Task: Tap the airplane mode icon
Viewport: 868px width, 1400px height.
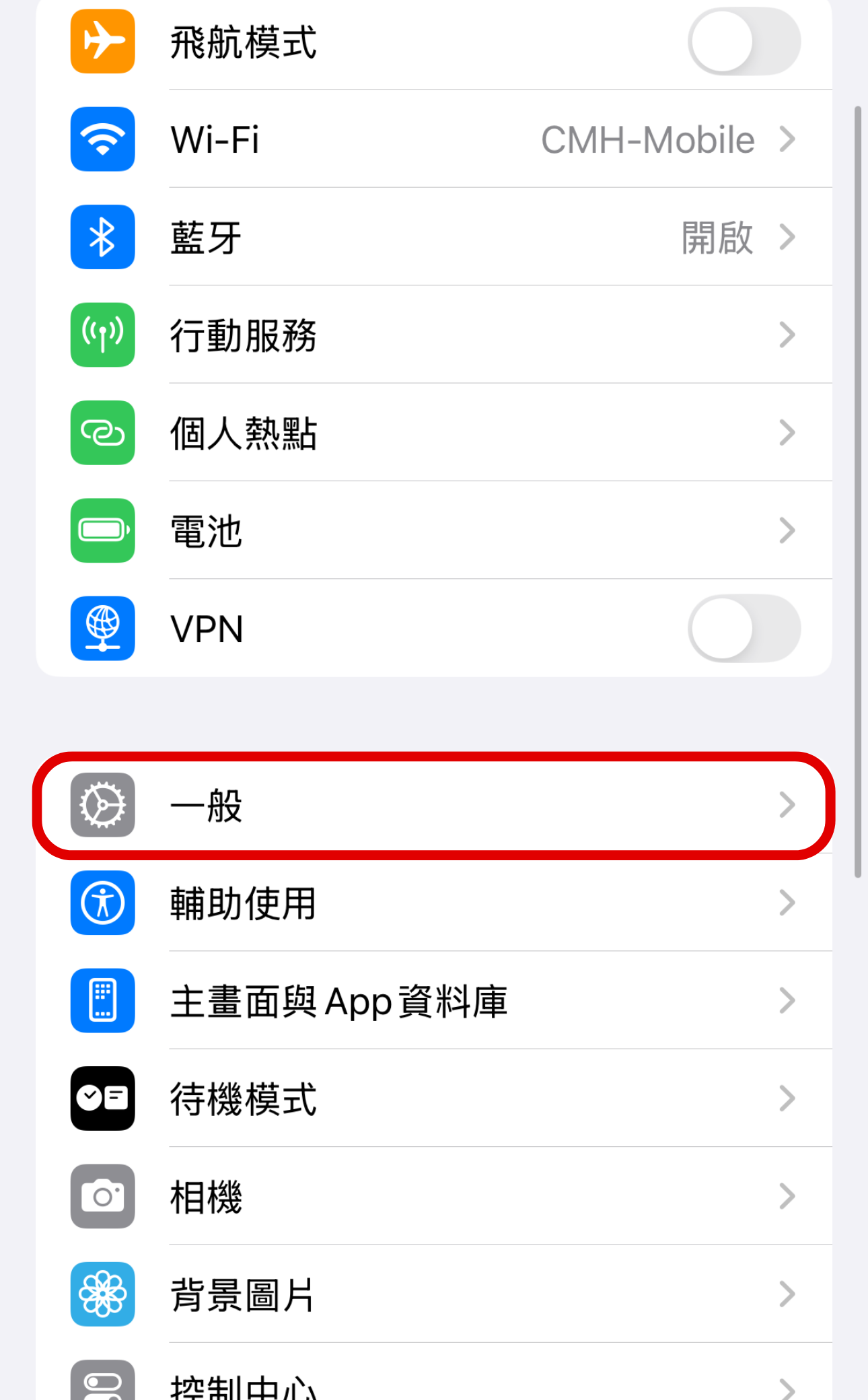Action: 102,42
